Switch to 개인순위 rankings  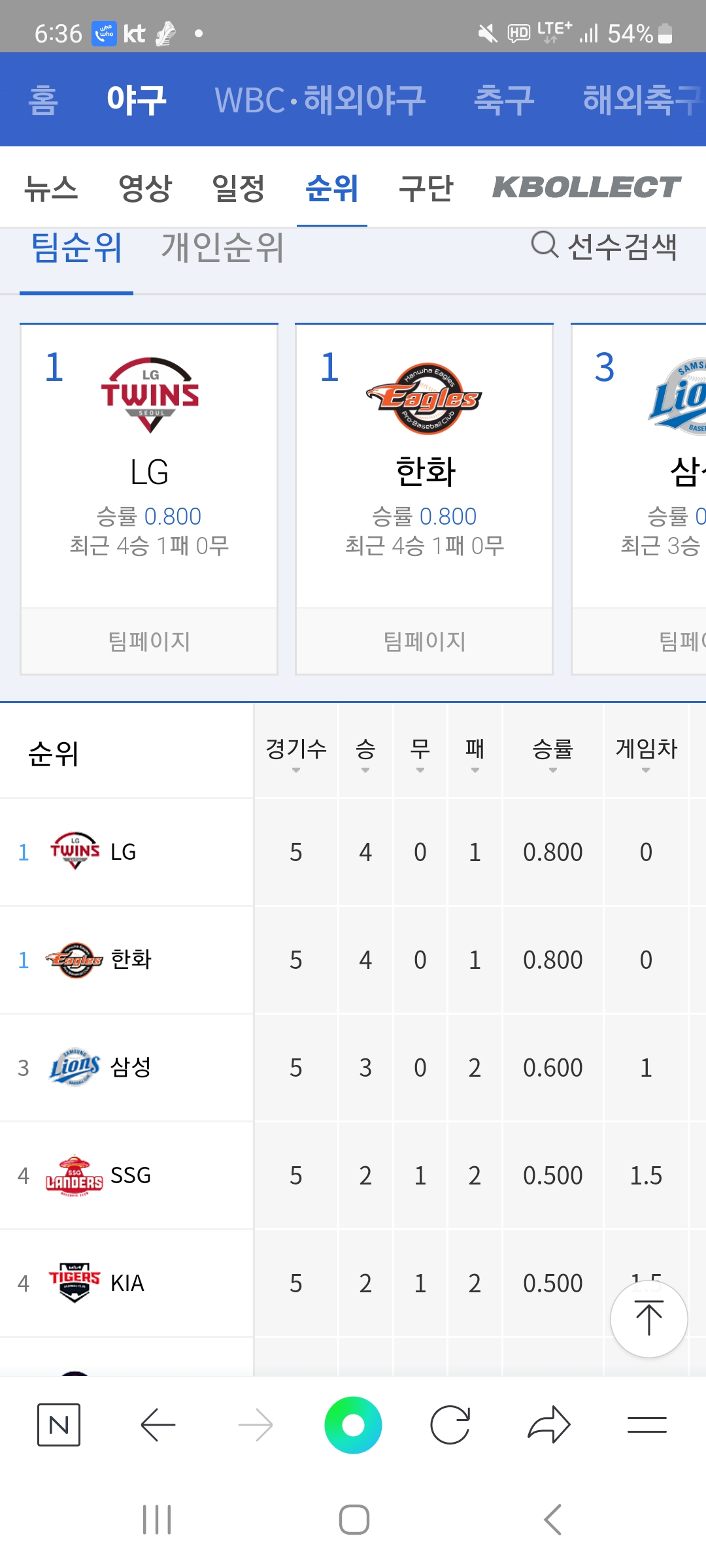[223, 248]
